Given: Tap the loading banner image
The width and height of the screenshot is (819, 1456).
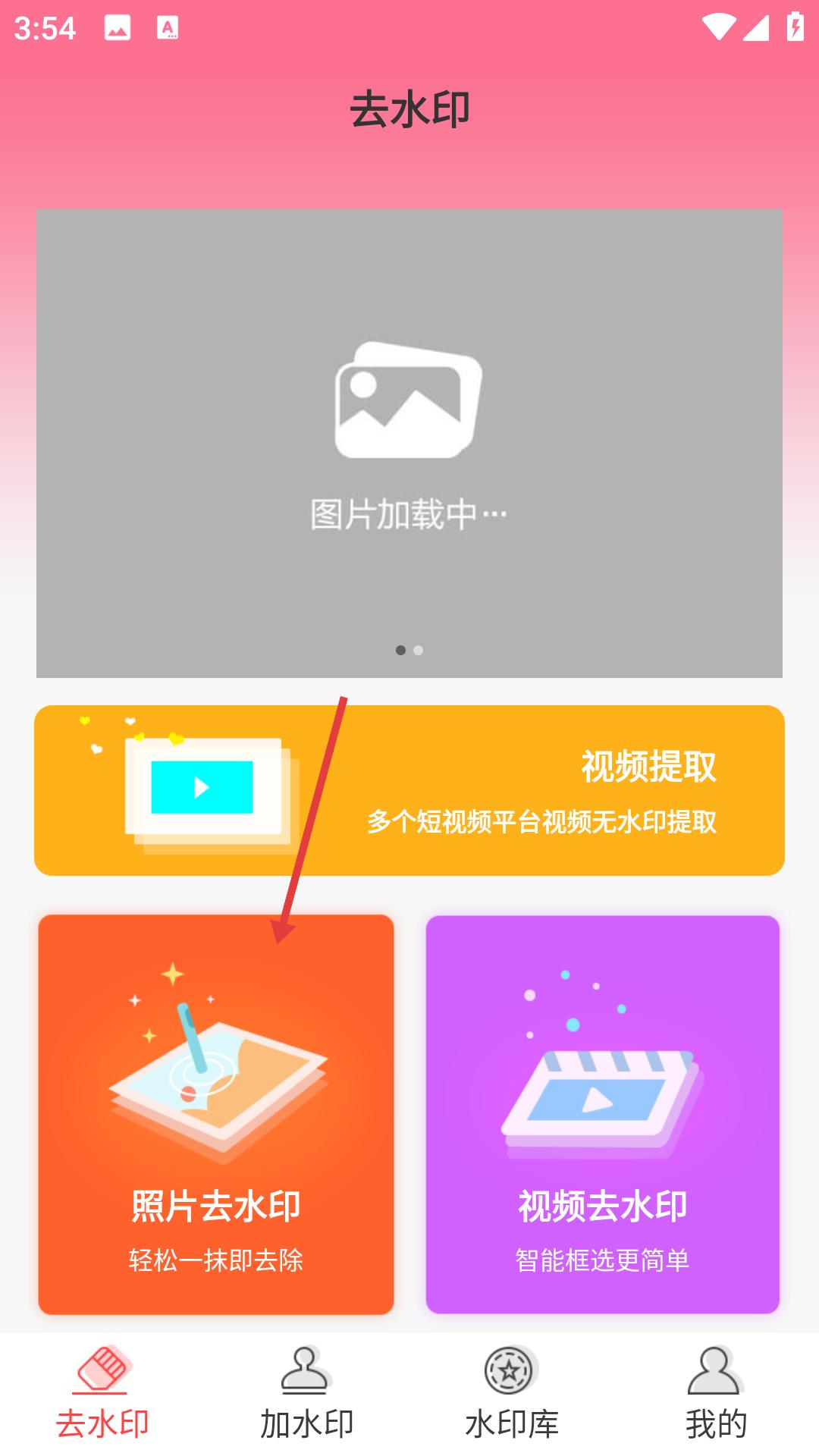Looking at the screenshot, I should pos(409,444).
